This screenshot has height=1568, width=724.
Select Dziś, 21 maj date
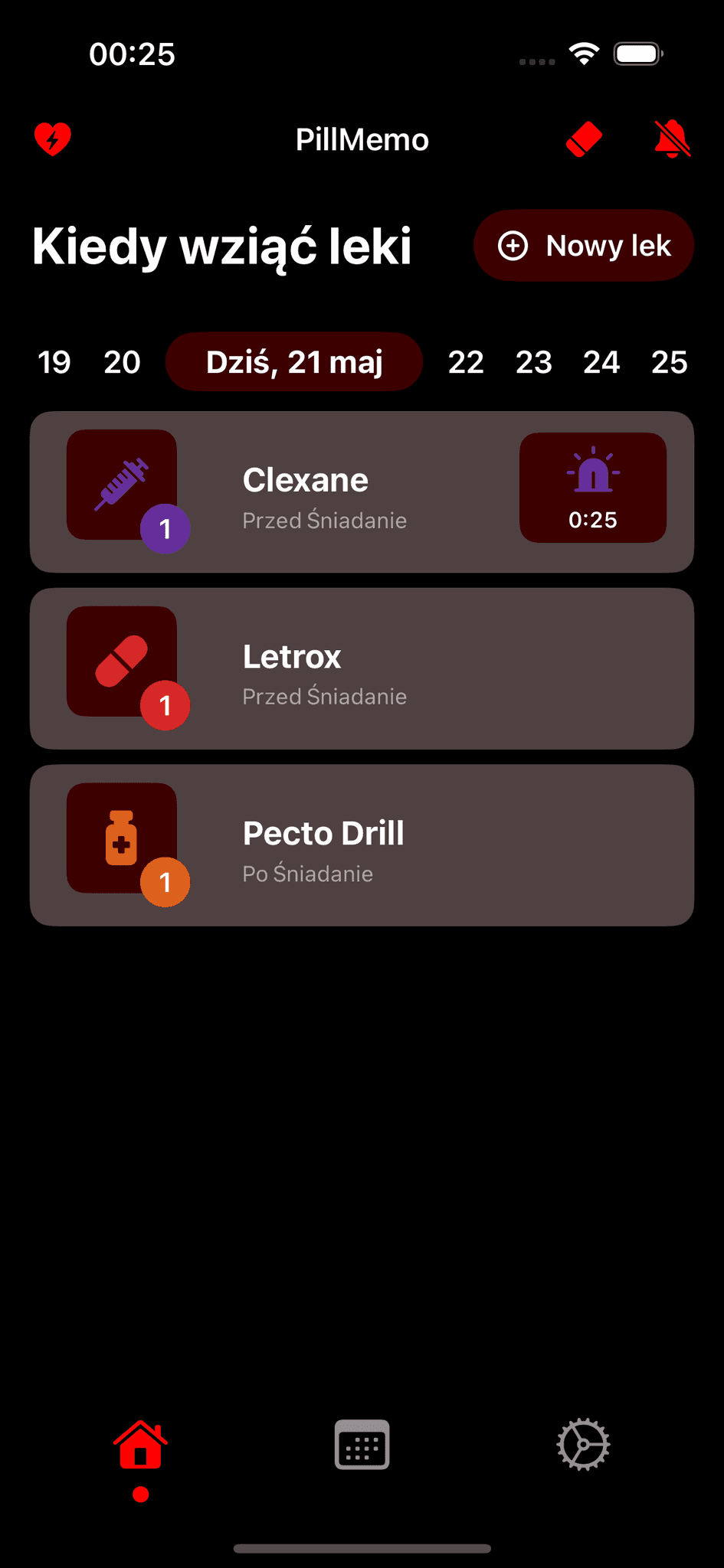coord(294,362)
